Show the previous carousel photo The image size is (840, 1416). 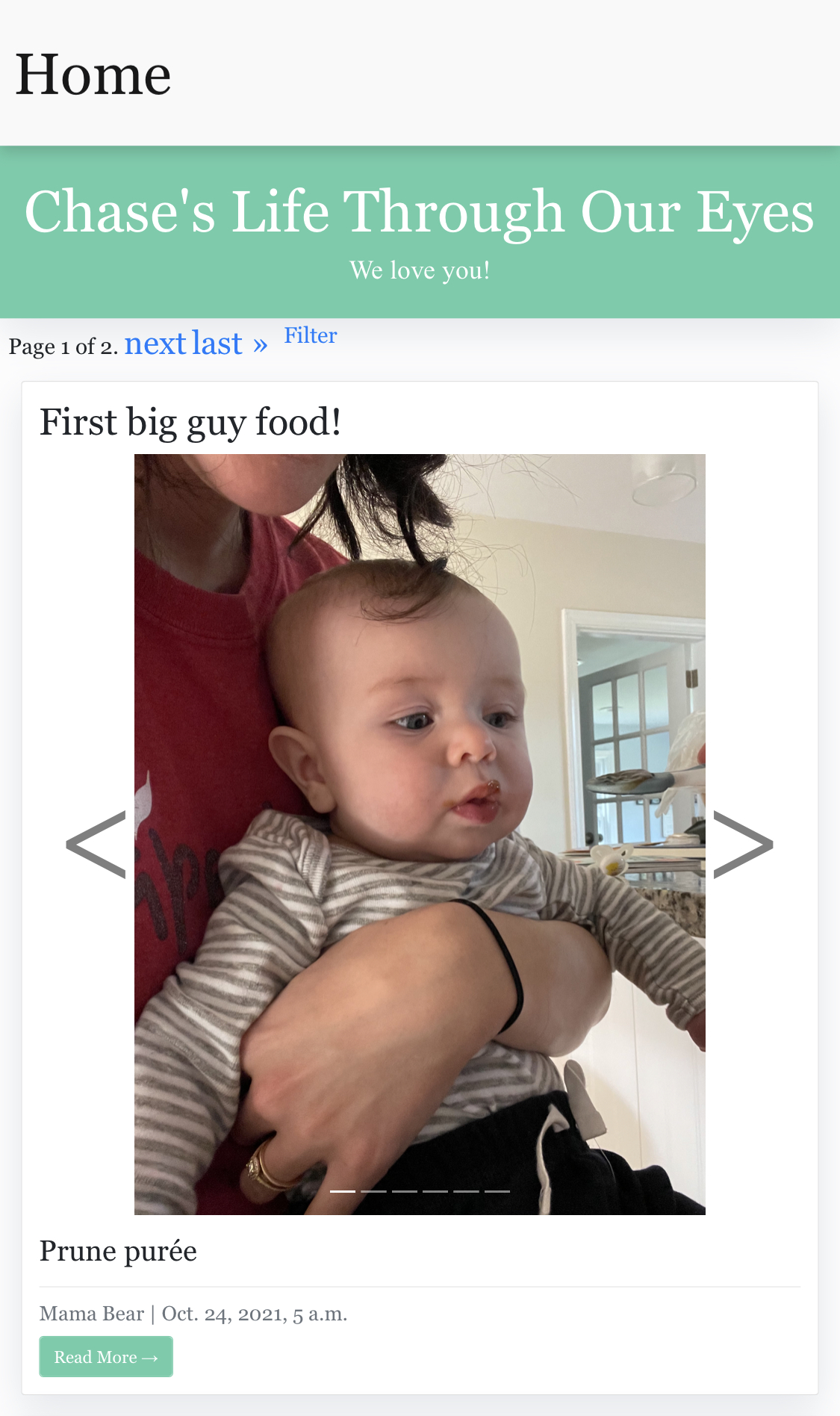pos(96,844)
